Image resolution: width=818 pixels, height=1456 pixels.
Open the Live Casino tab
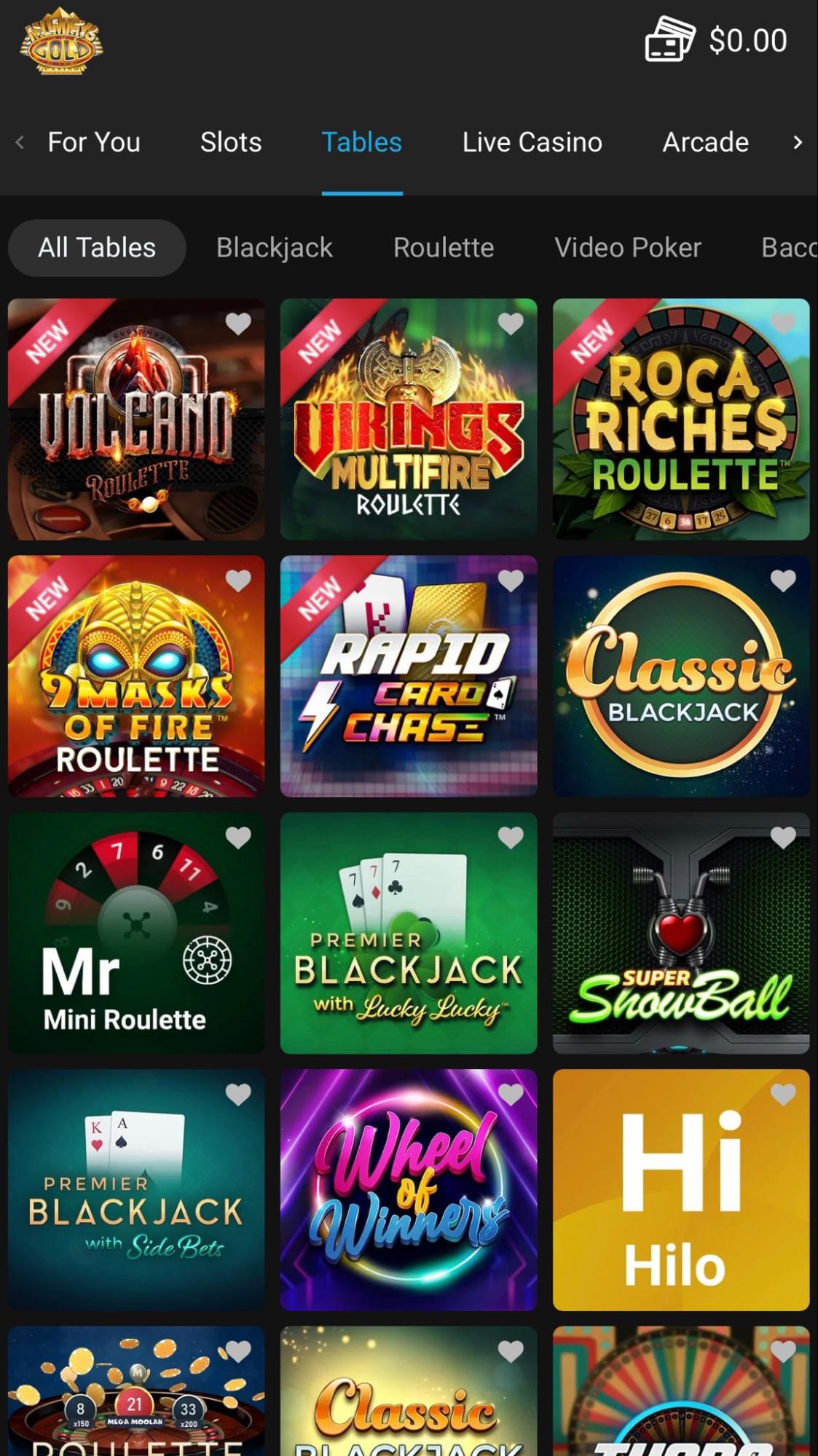click(x=532, y=142)
